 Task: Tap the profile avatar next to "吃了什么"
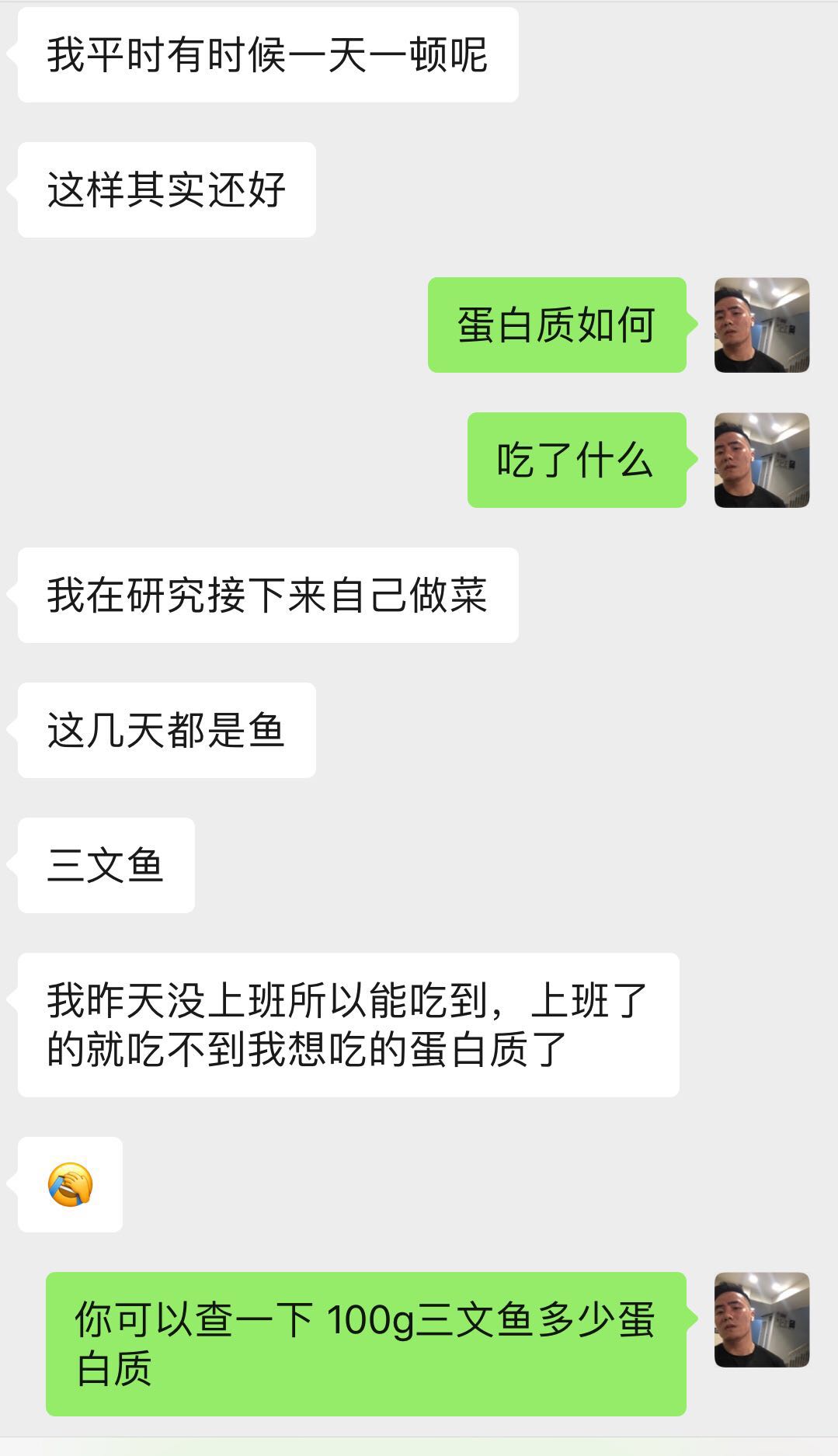(761, 460)
